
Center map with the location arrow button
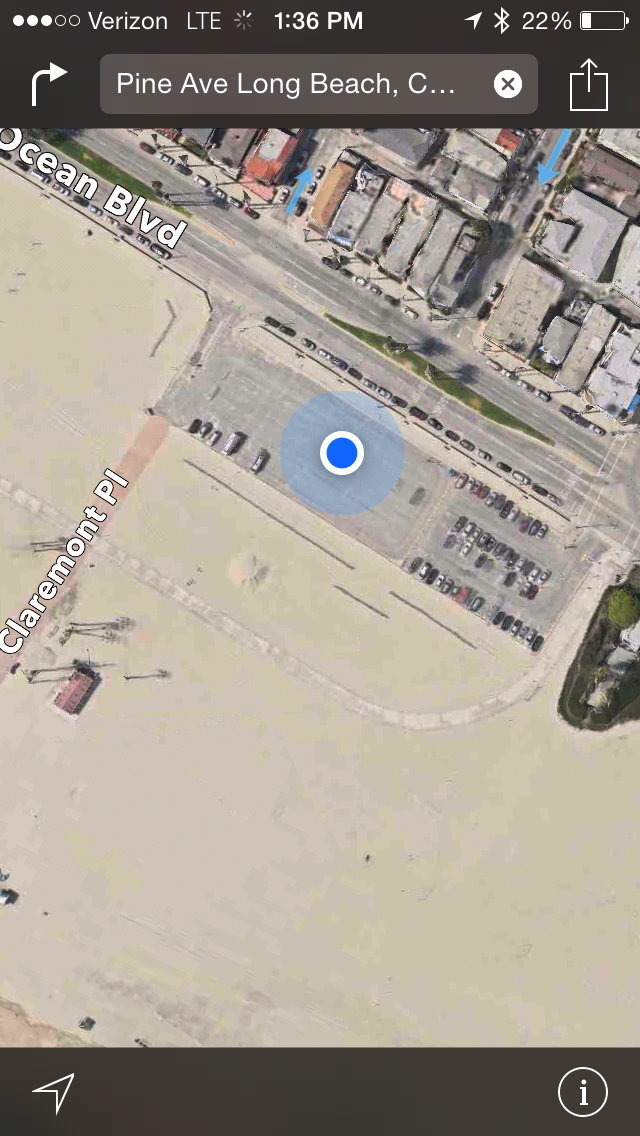coord(53,1092)
